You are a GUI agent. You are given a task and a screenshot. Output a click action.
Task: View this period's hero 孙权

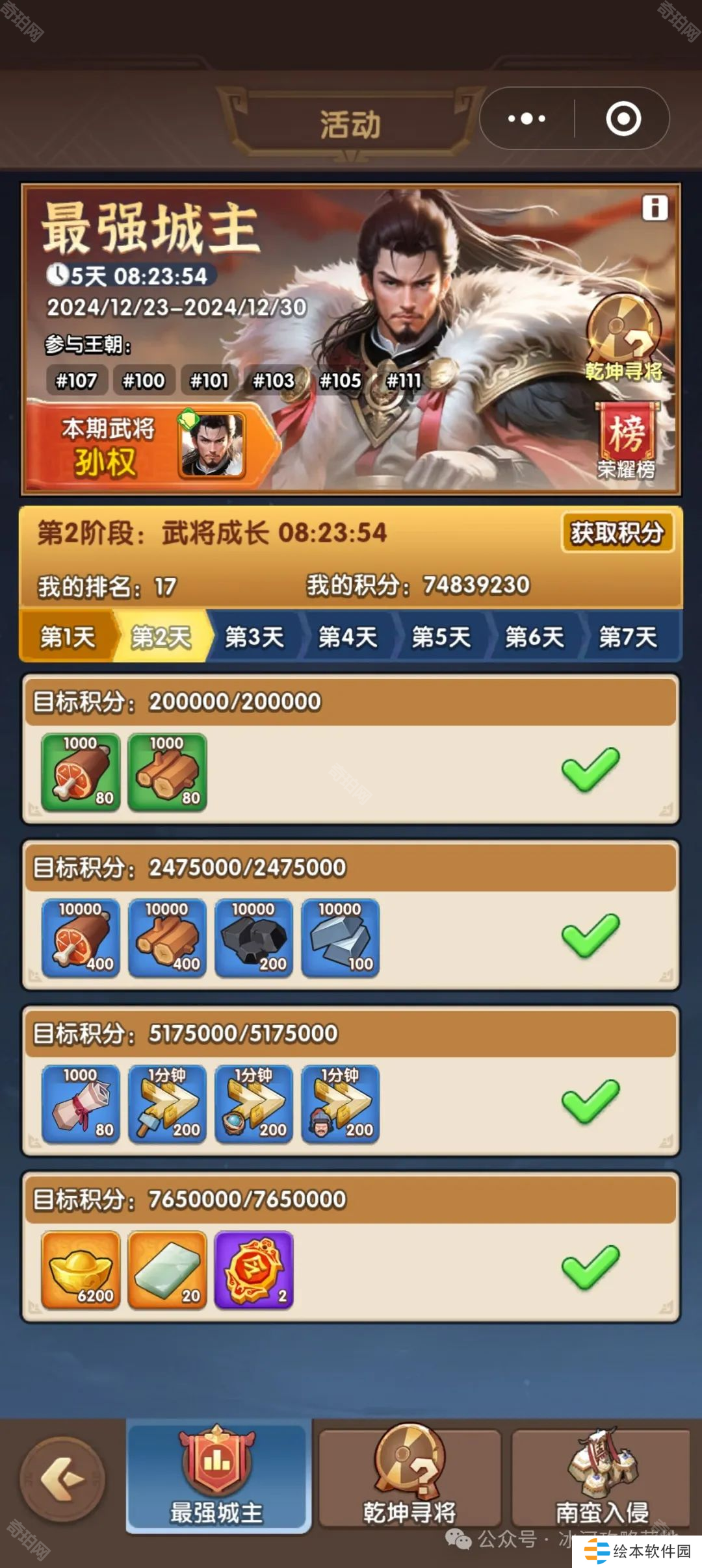[x=212, y=445]
